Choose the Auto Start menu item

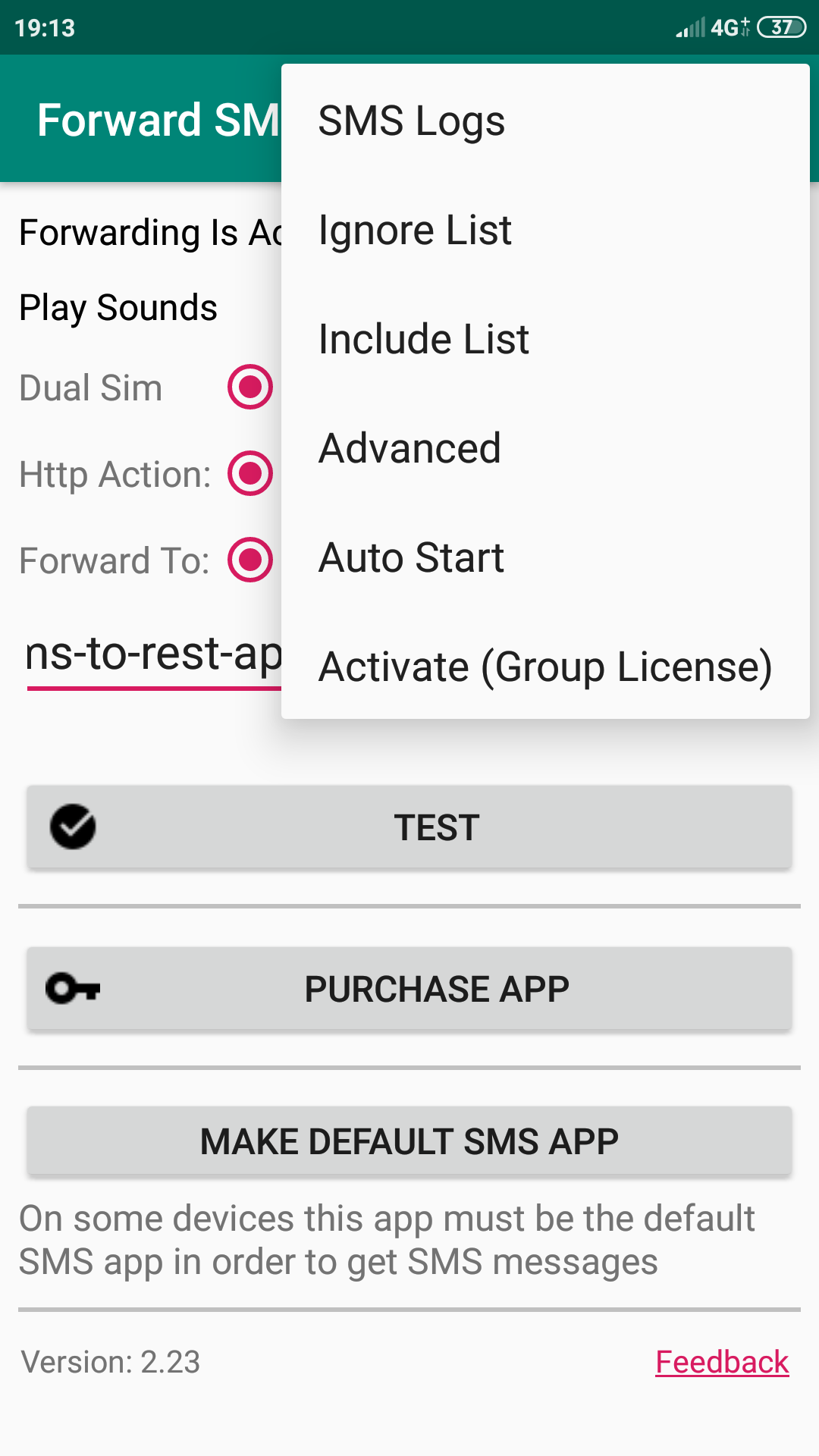click(545, 558)
